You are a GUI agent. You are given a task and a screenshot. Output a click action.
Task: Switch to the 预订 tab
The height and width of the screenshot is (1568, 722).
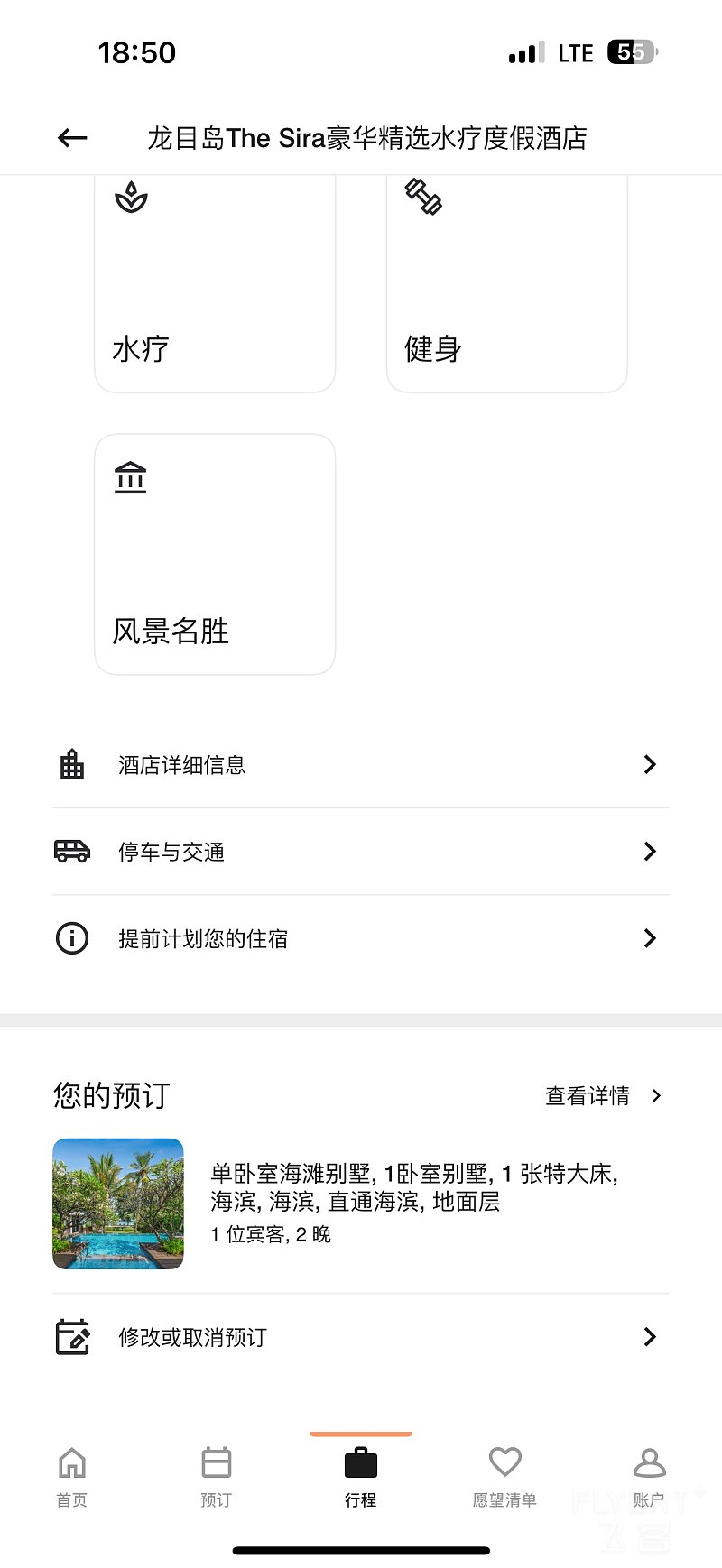pyautogui.click(x=217, y=1476)
